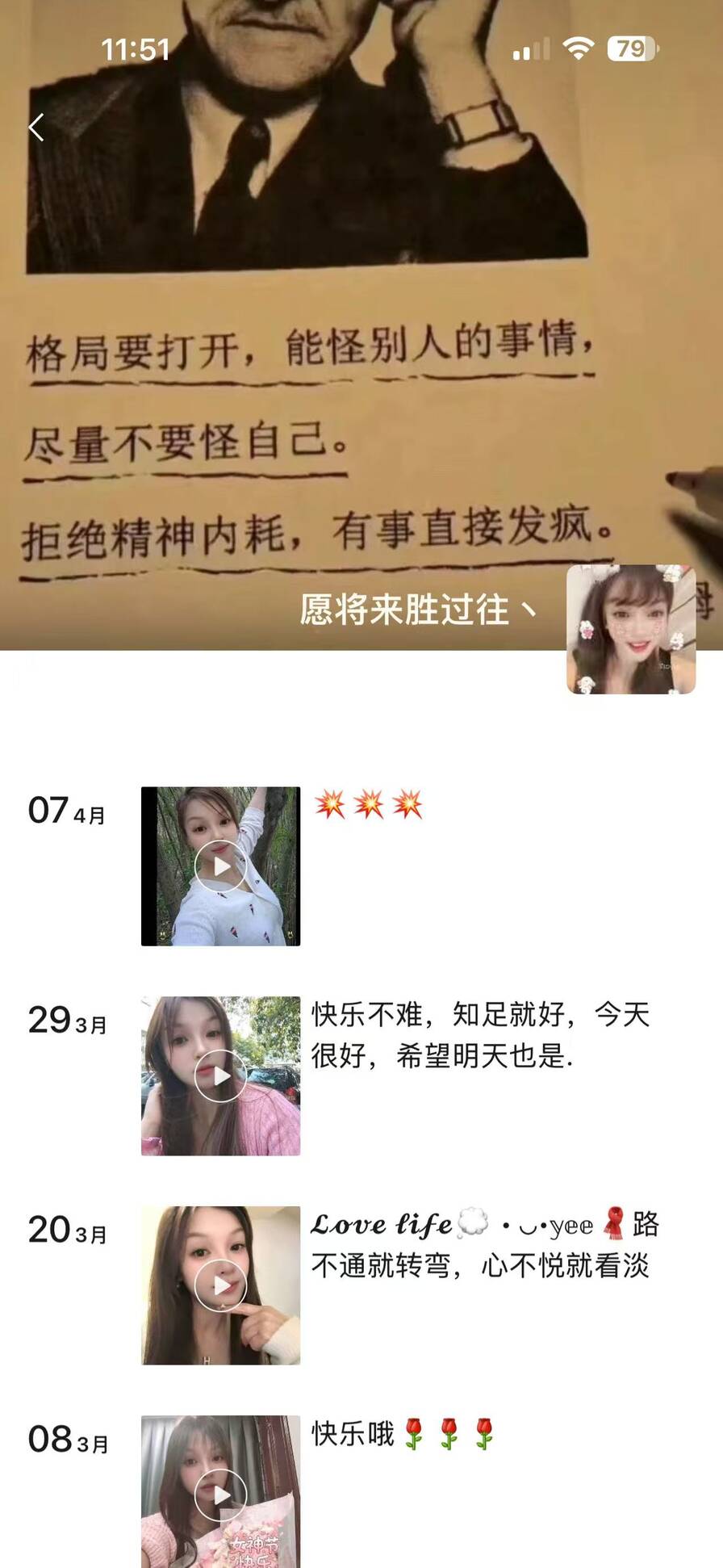Open the post text 快乐不难，知足就好

click(x=481, y=1034)
